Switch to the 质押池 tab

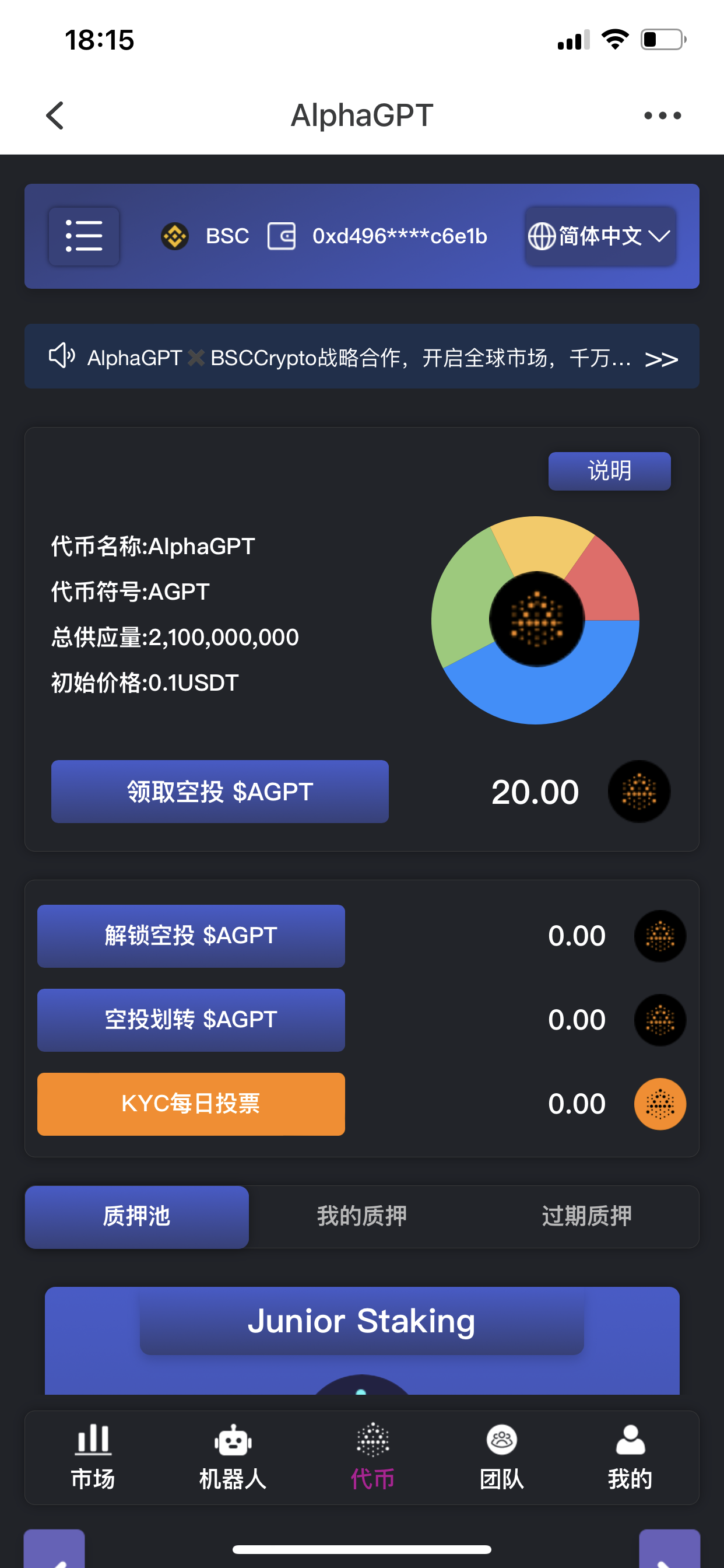[136, 1216]
